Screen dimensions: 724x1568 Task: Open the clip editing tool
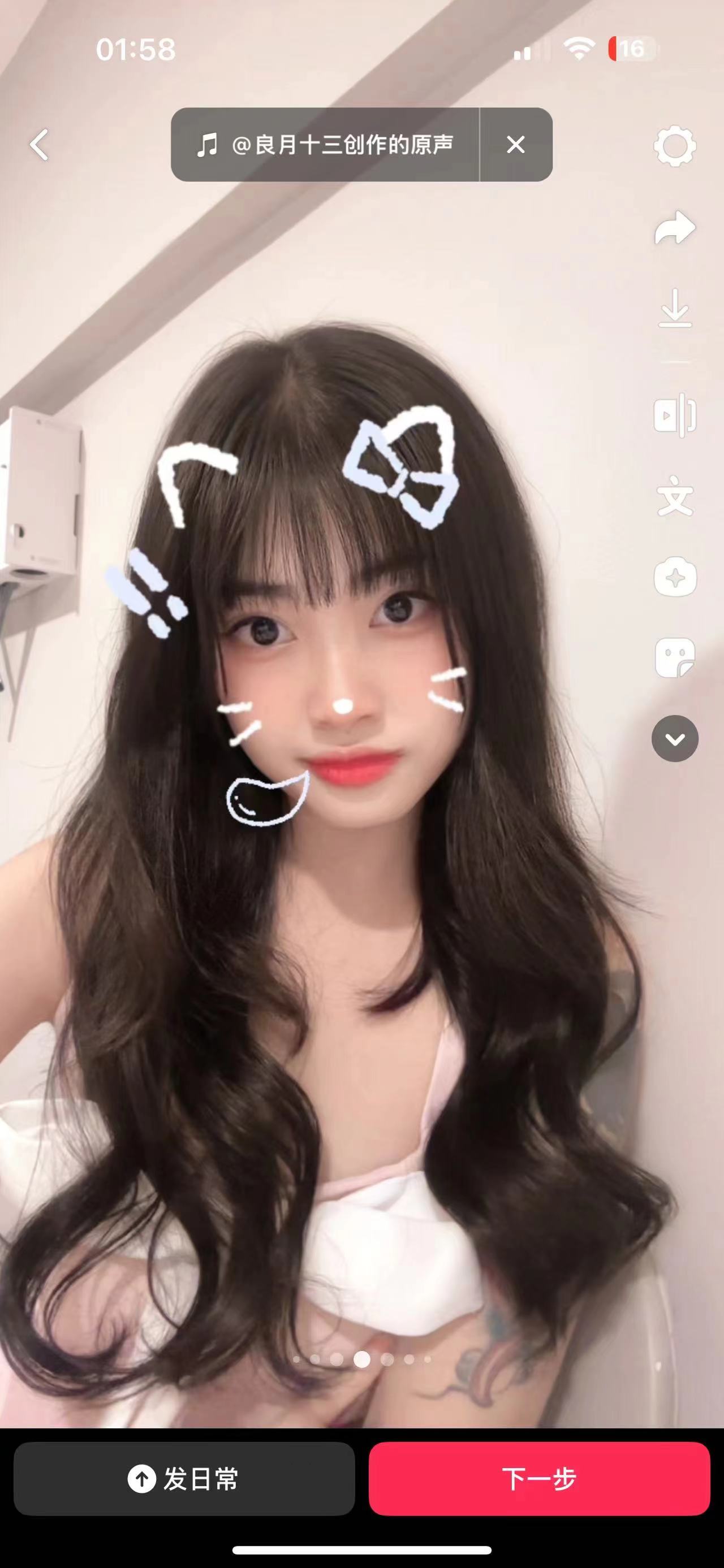[675, 415]
